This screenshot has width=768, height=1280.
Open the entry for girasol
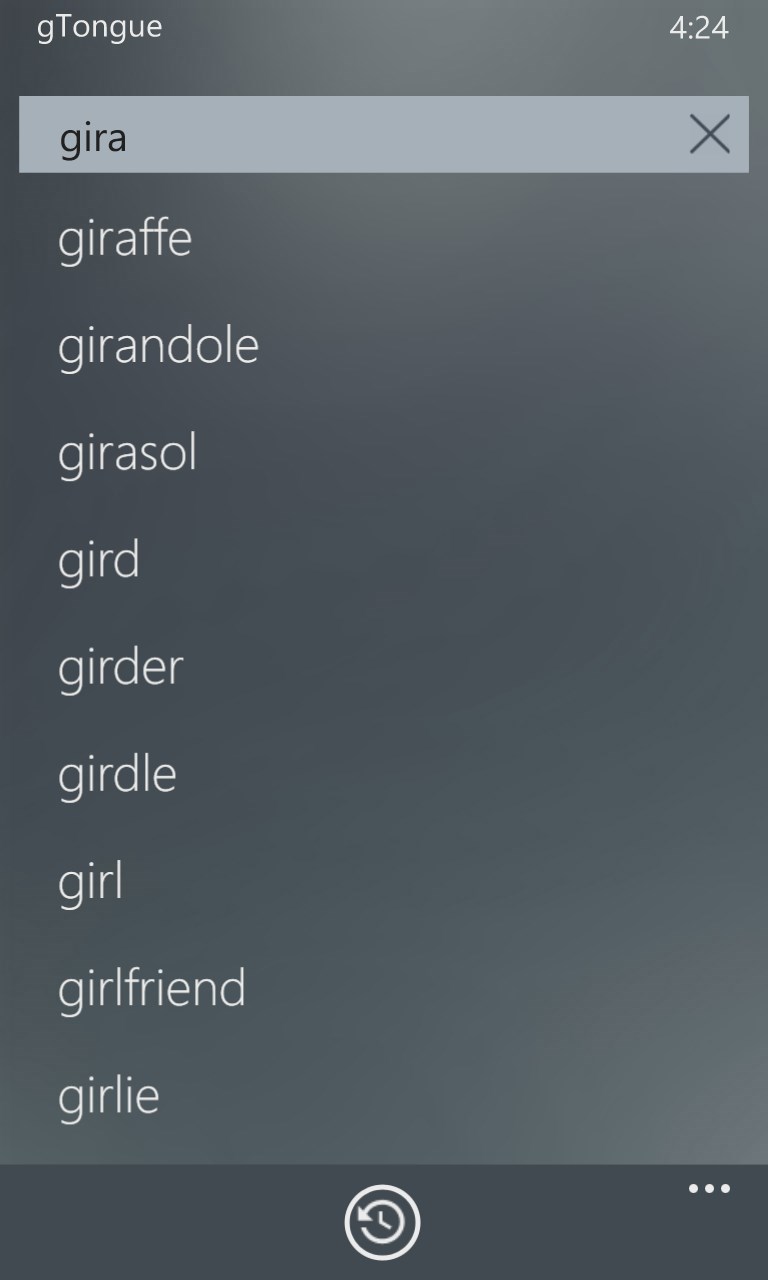127,453
